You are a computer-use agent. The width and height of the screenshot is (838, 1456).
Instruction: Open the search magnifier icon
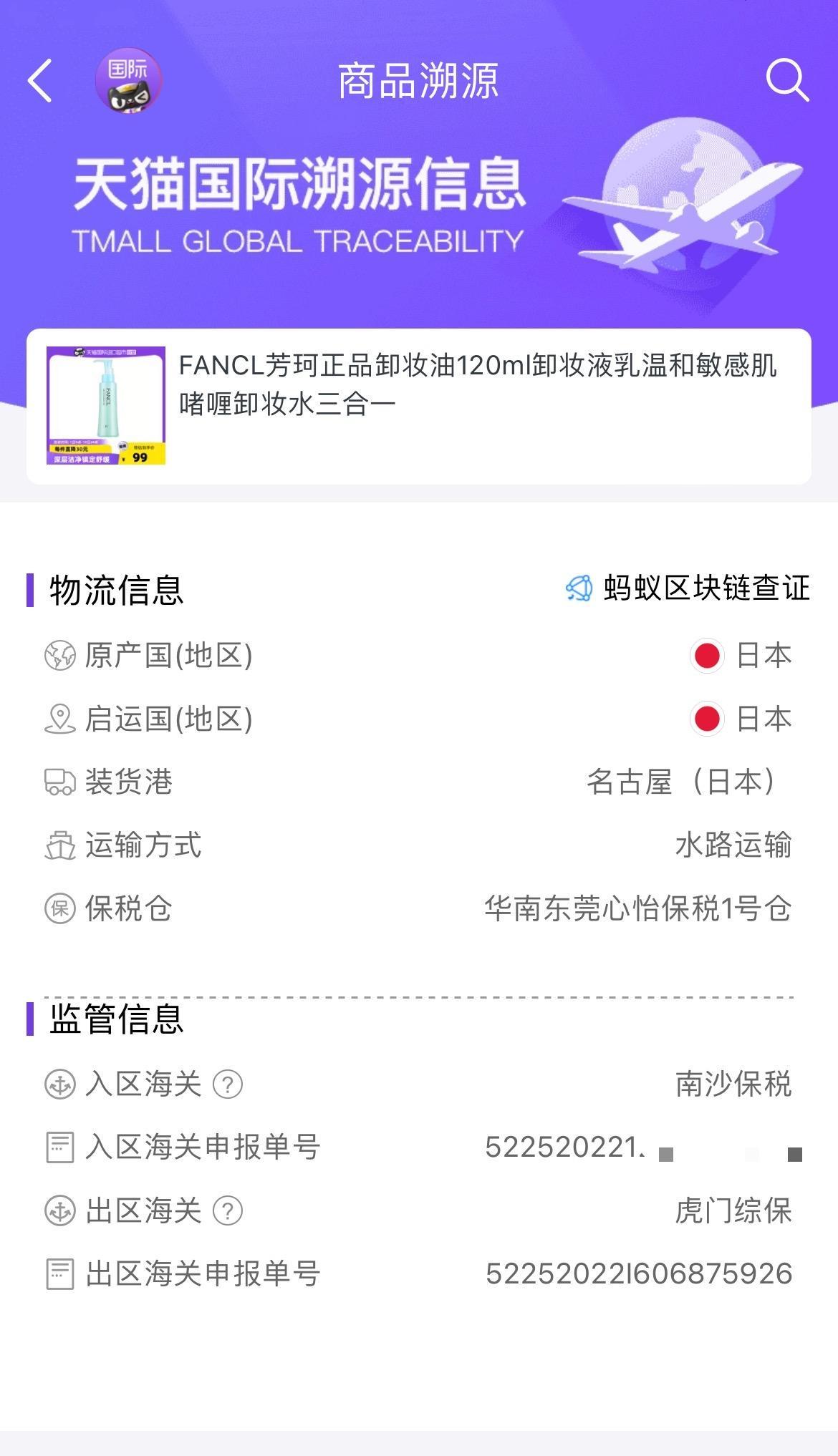[x=786, y=80]
